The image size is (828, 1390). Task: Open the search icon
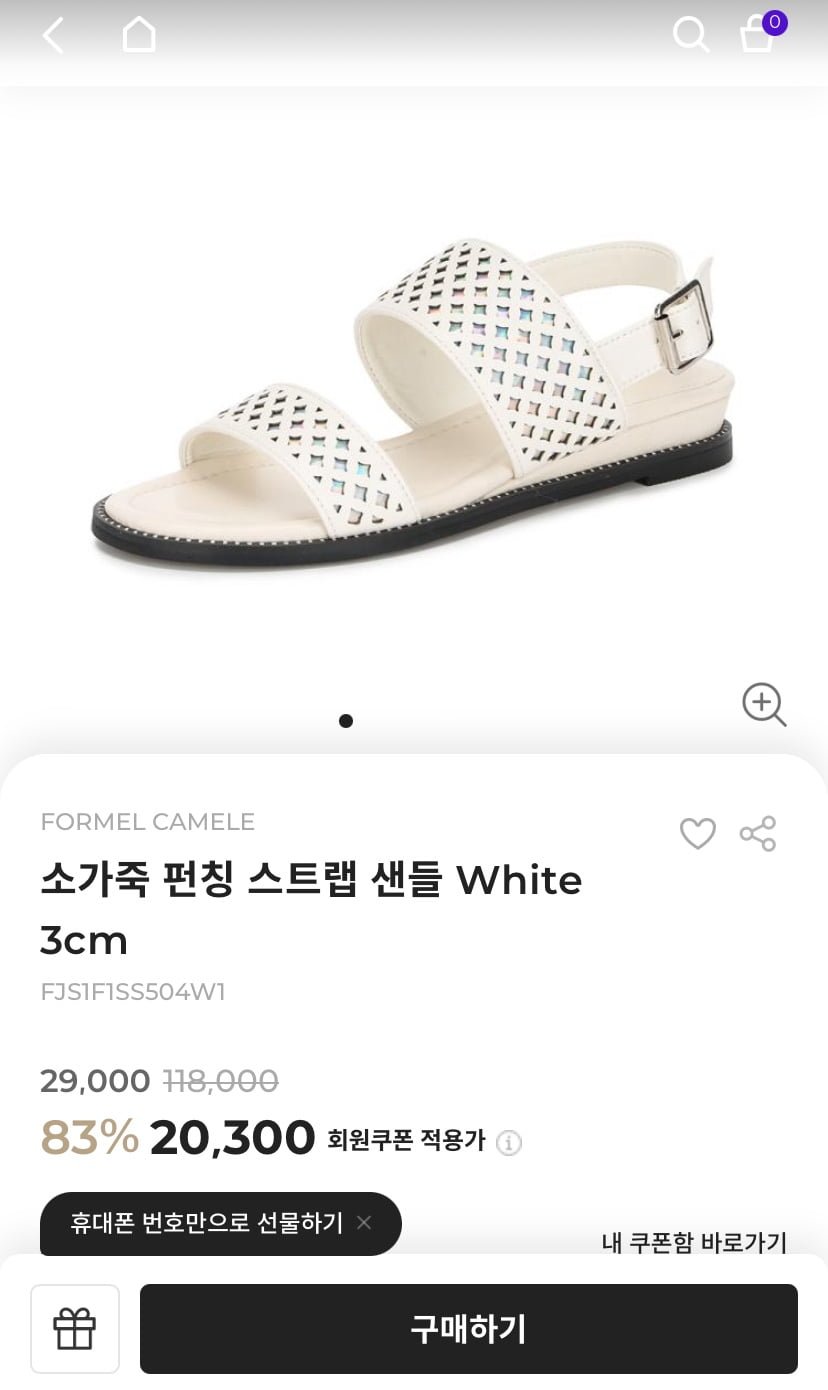[x=690, y=35]
